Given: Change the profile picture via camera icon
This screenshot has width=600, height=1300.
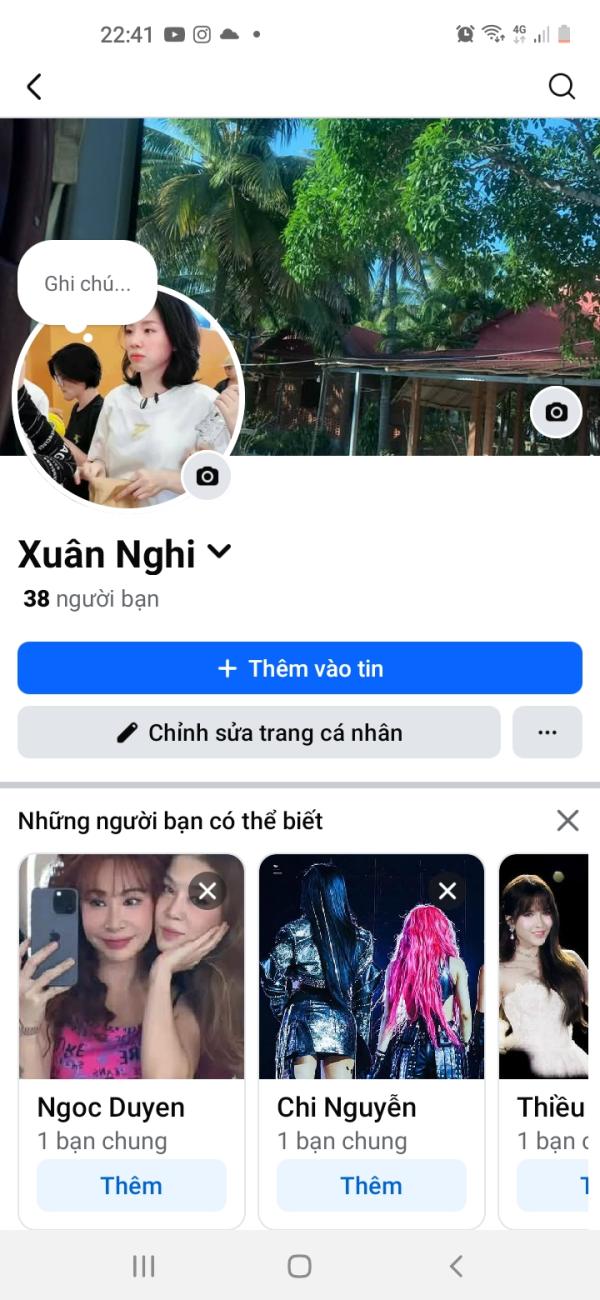Looking at the screenshot, I should (x=207, y=476).
